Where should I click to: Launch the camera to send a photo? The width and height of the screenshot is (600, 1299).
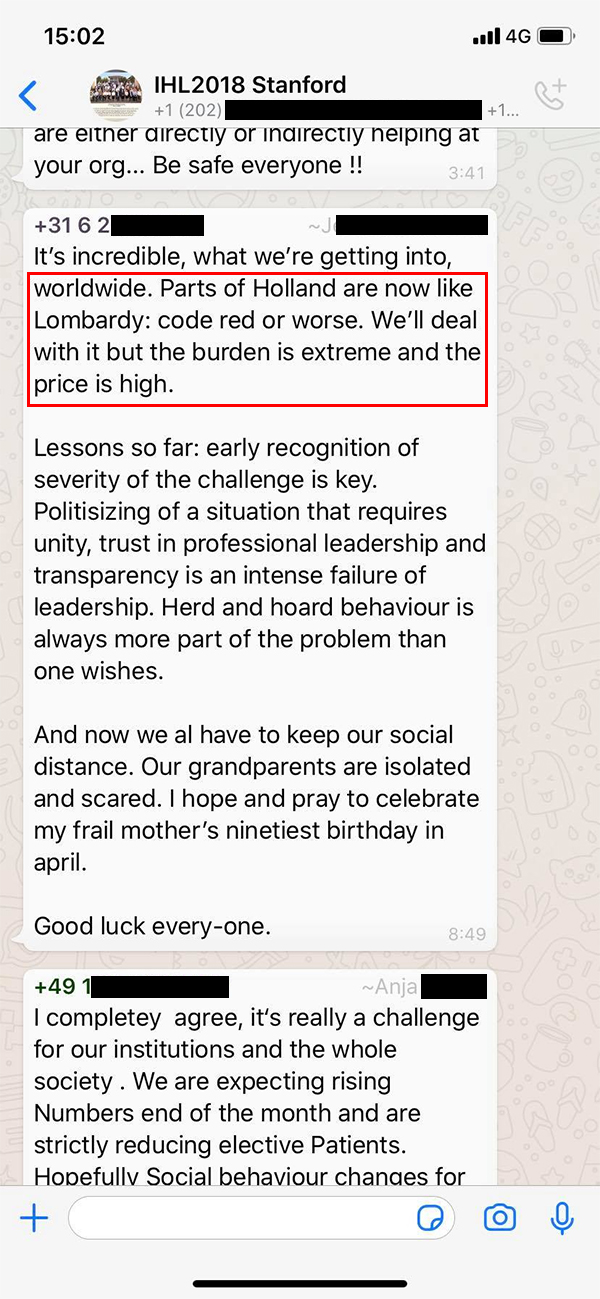click(499, 1218)
